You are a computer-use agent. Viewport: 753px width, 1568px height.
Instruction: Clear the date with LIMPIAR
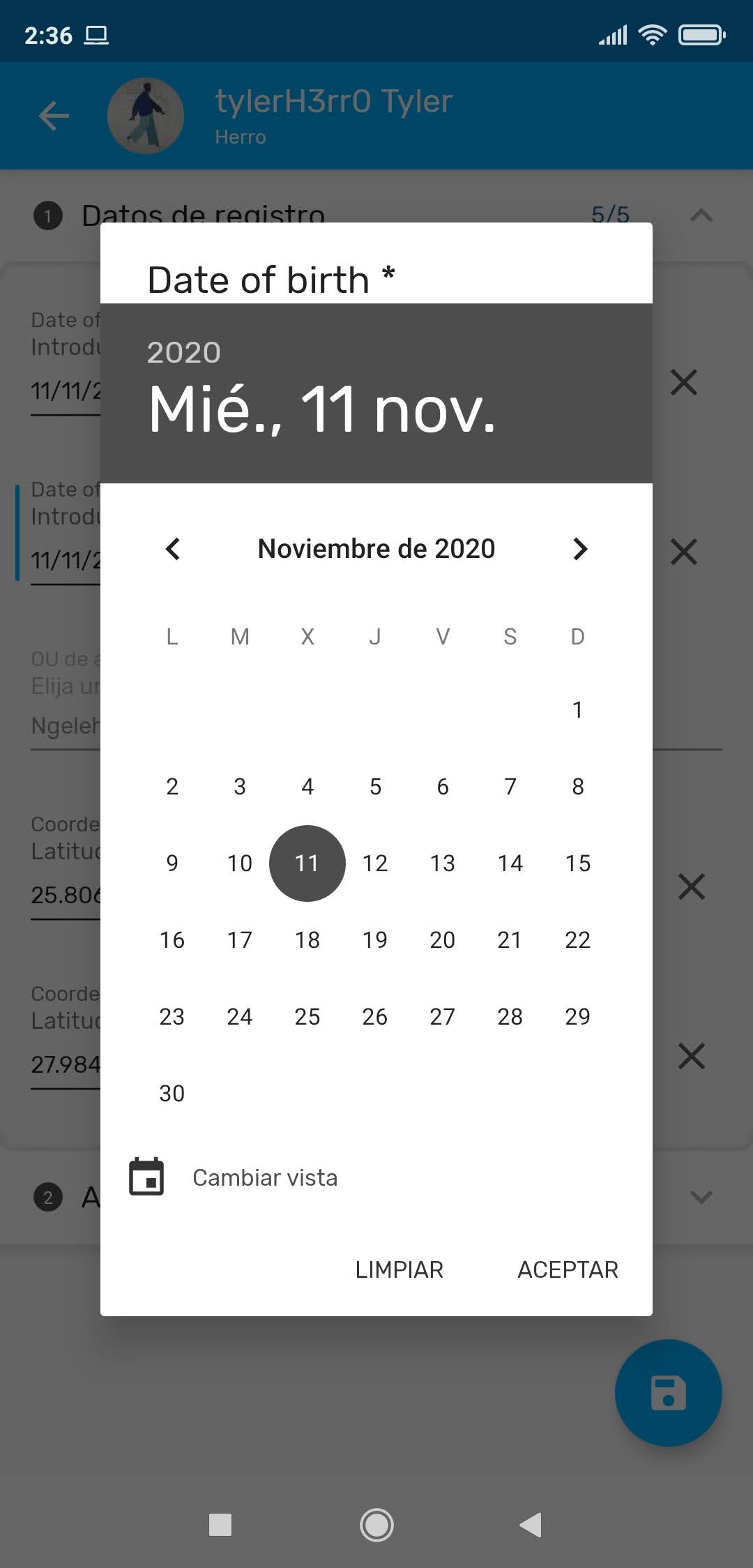tap(400, 1269)
